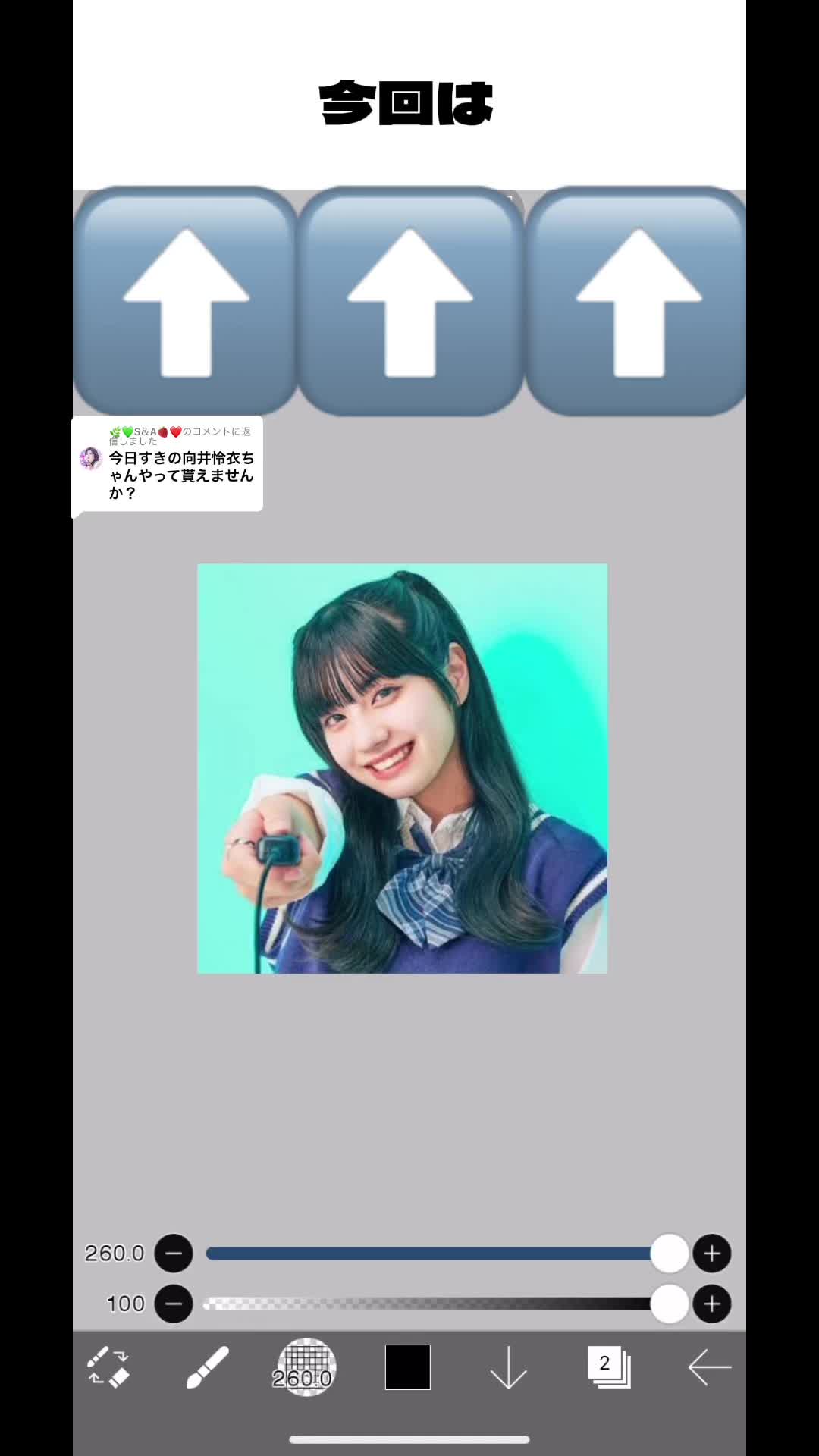
Task: Switch between brush and eraser
Action: pos(108,1367)
